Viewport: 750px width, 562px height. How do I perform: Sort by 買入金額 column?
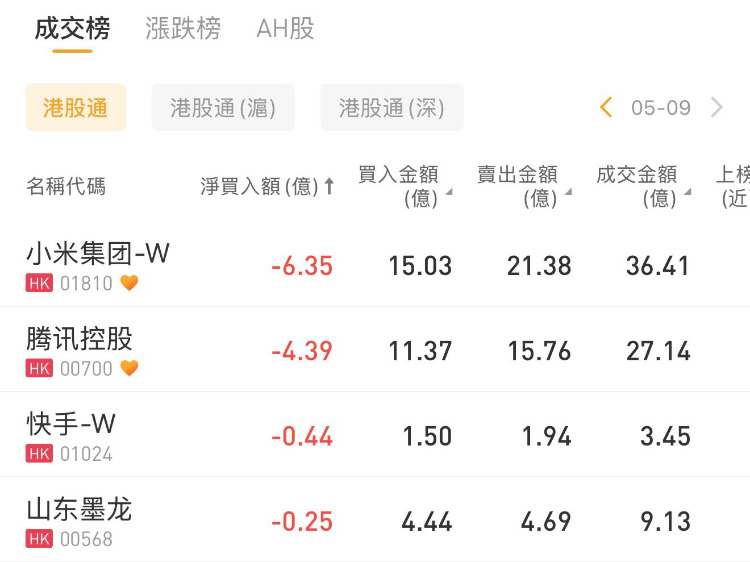click(x=404, y=186)
